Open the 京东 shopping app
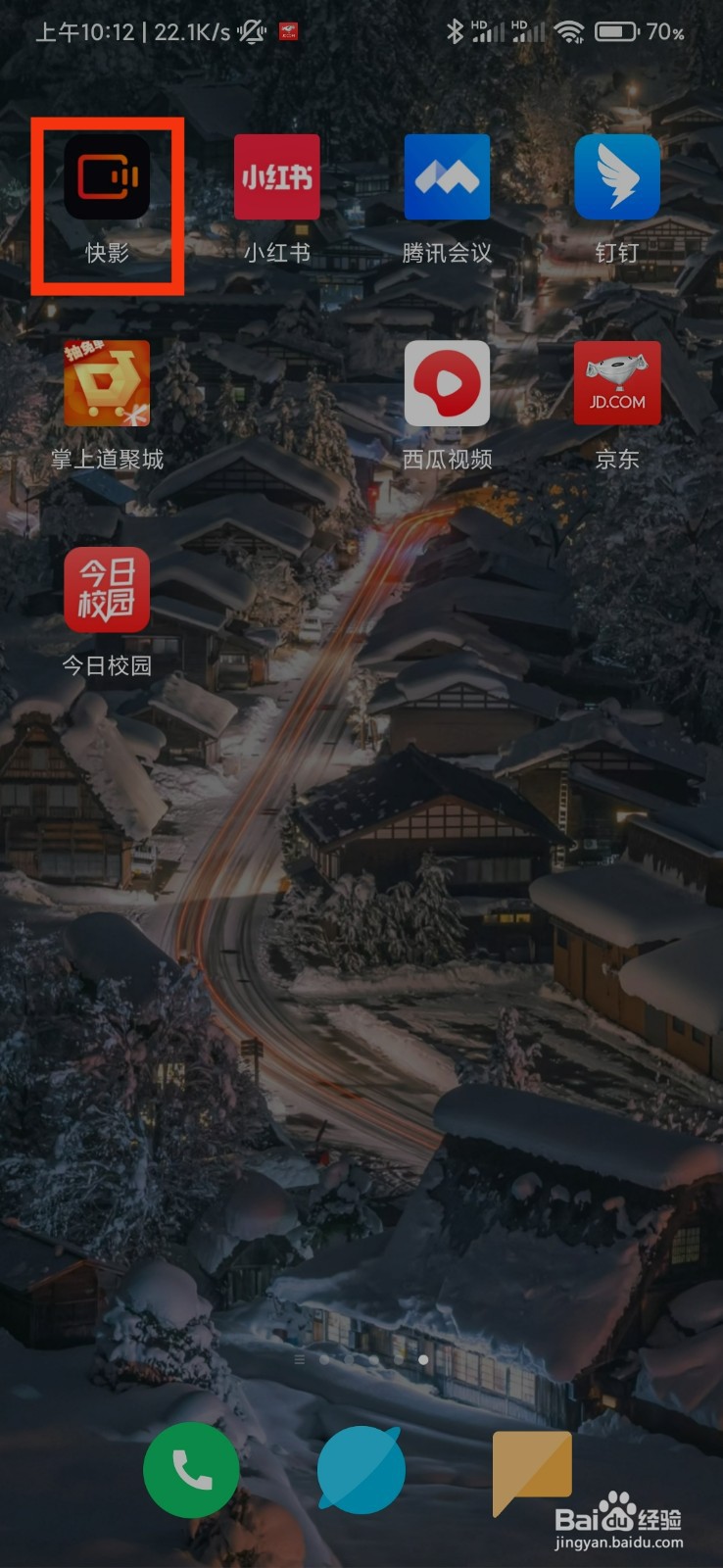This screenshot has height=1568, width=723. pyautogui.click(x=617, y=384)
